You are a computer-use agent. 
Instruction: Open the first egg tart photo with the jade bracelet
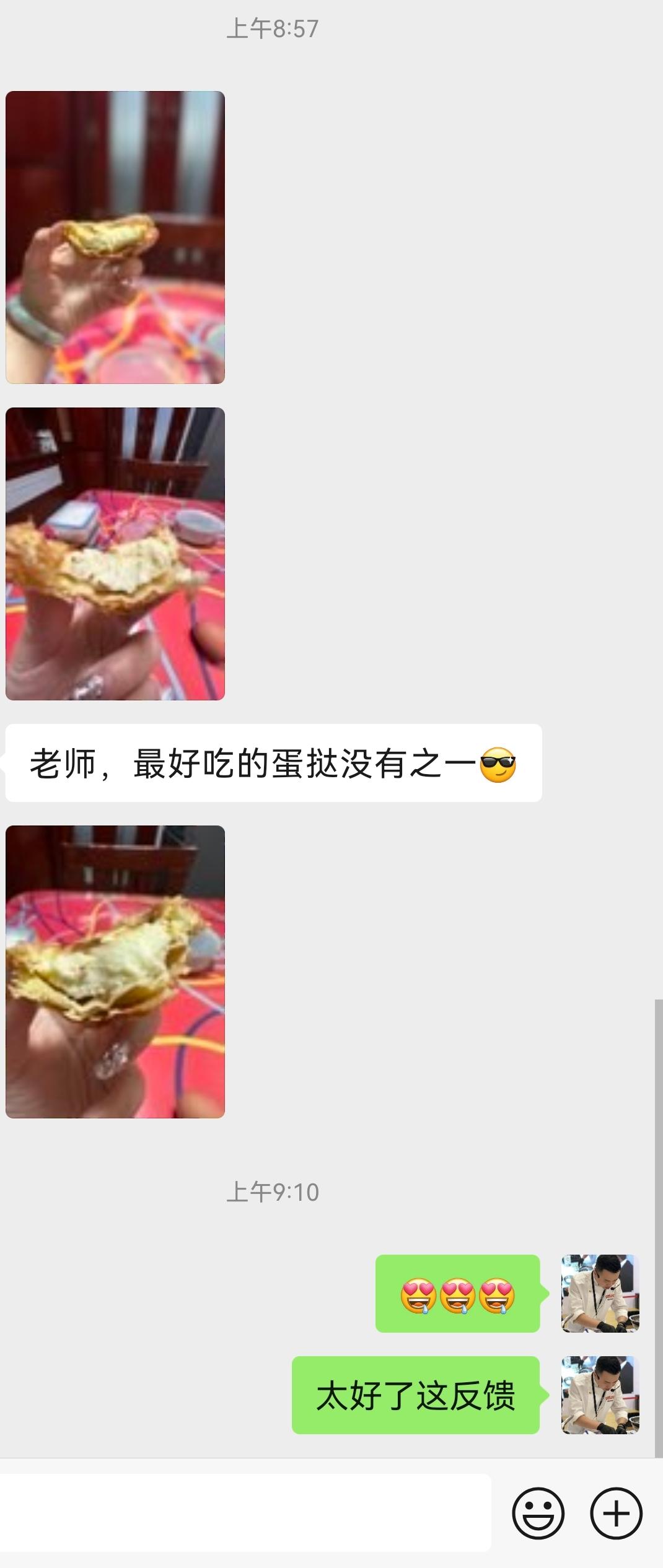click(115, 237)
